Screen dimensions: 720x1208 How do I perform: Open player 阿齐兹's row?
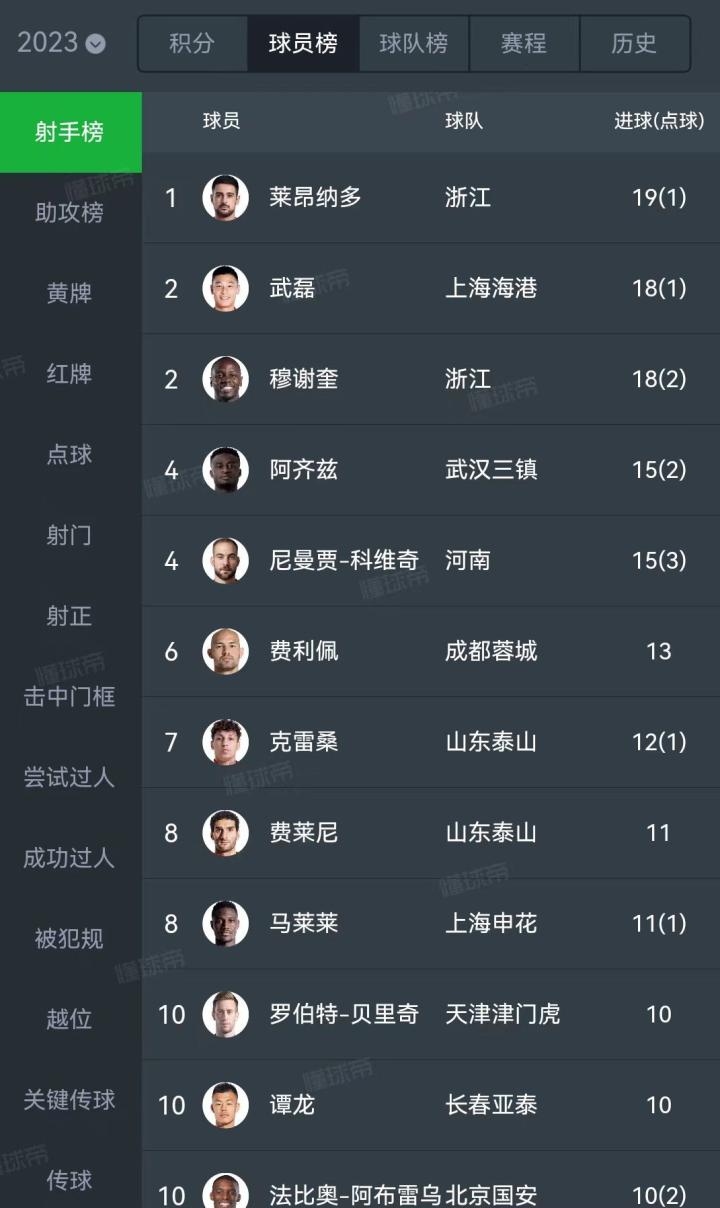(x=430, y=469)
